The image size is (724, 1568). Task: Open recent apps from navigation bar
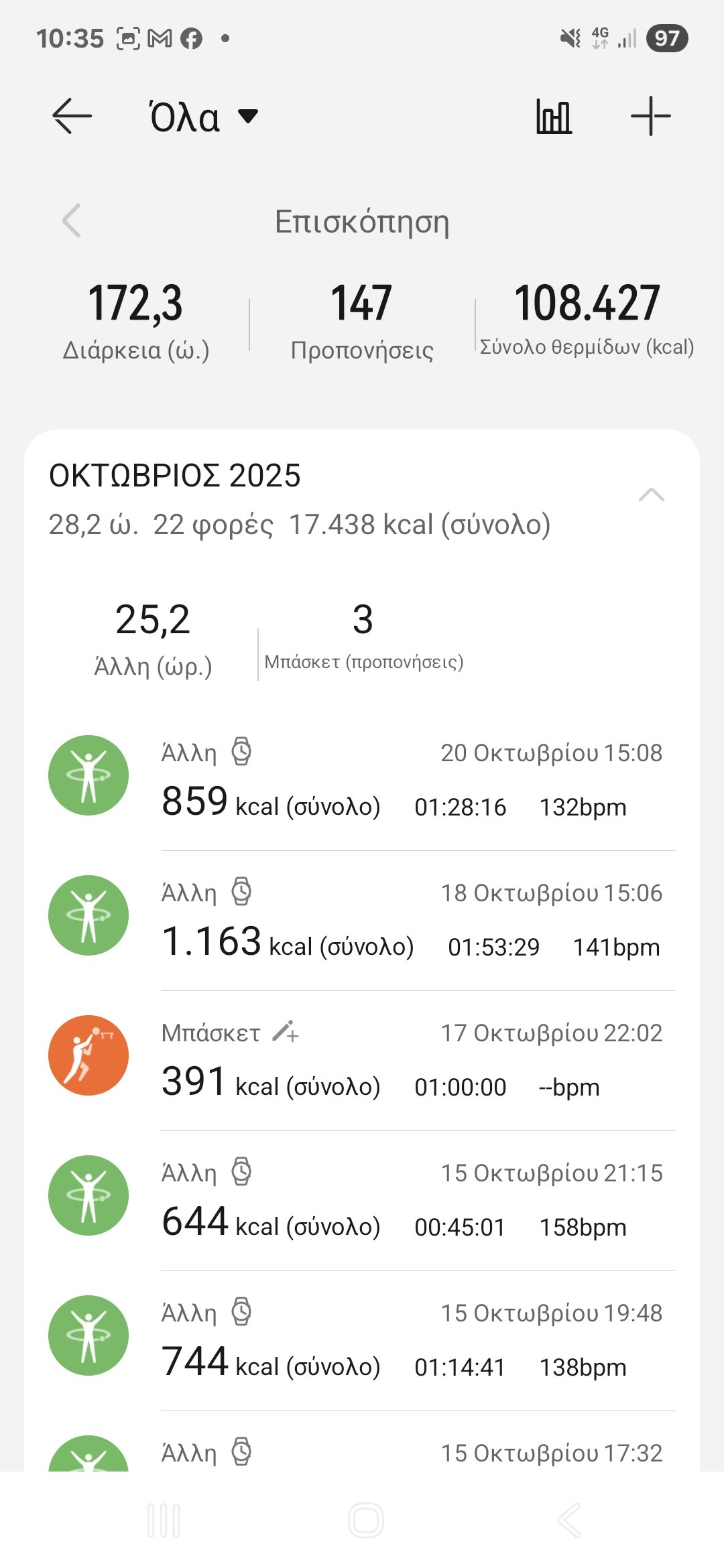pos(164,1520)
